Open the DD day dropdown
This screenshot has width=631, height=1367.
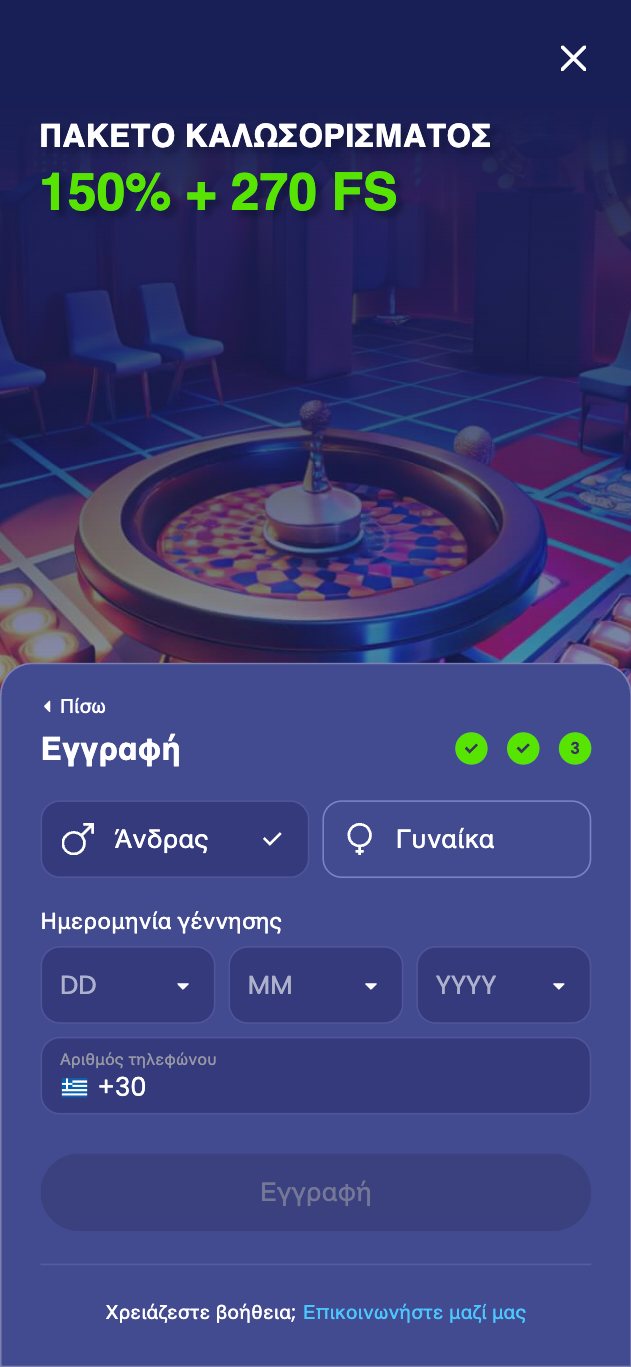coord(128,985)
